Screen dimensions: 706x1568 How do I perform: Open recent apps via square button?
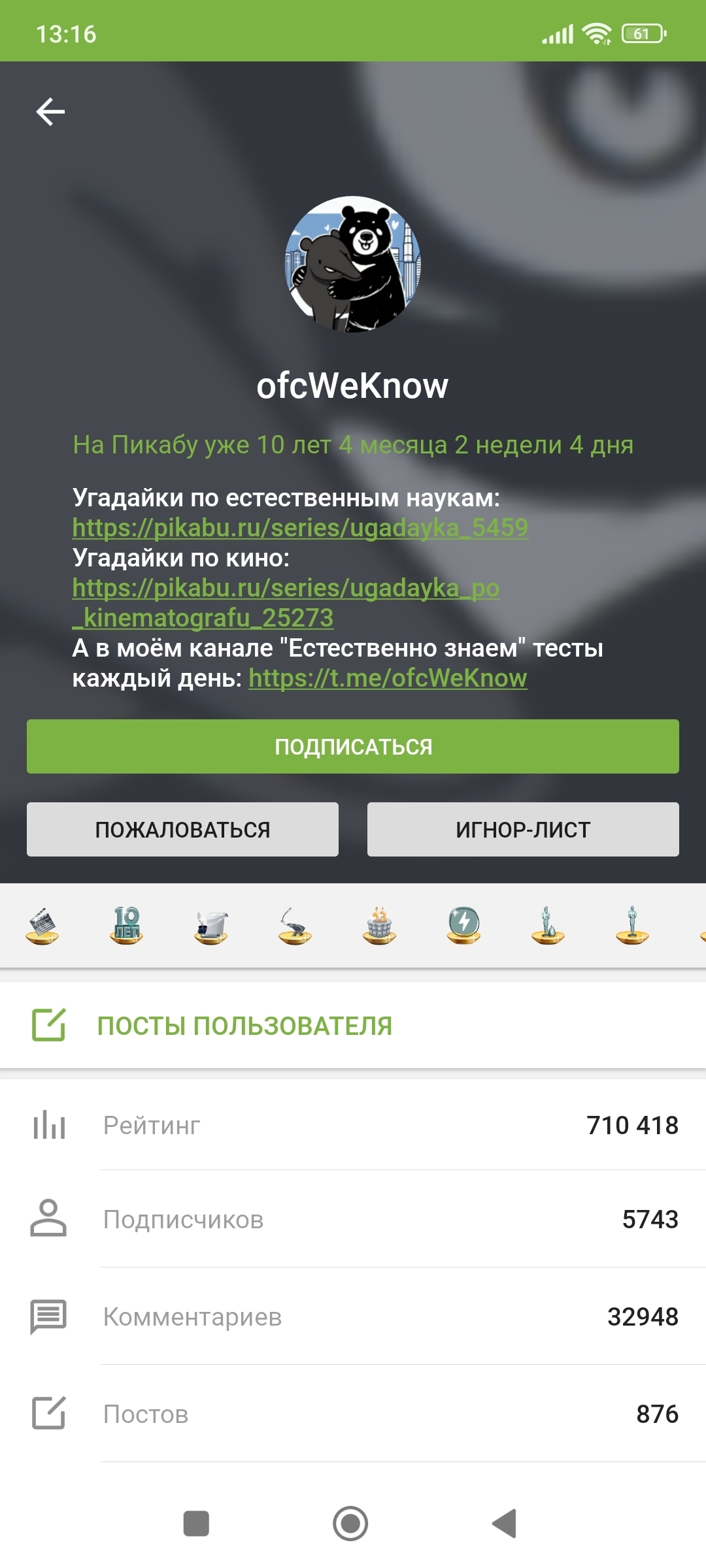[x=196, y=1524]
